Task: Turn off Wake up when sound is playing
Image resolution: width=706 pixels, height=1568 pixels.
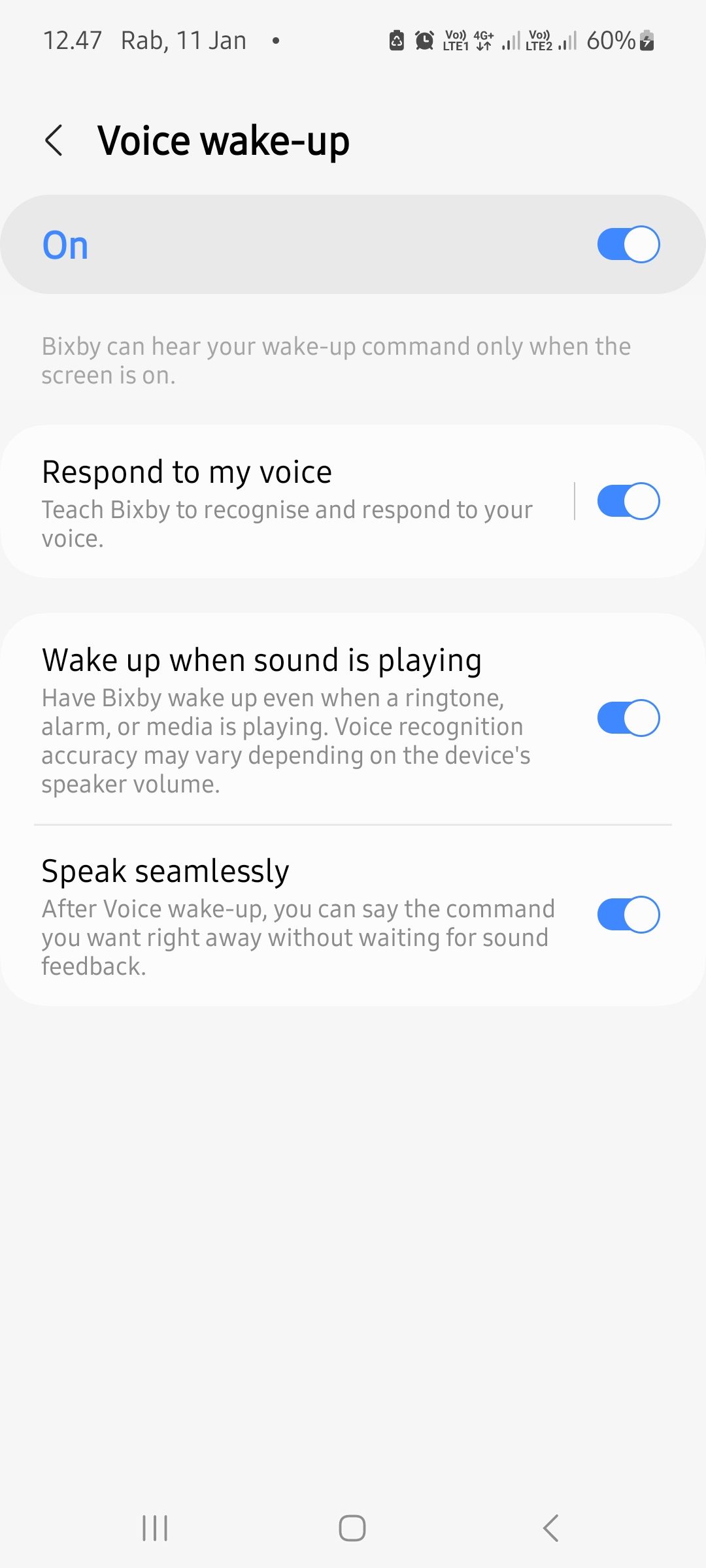Action: pyautogui.click(x=626, y=717)
